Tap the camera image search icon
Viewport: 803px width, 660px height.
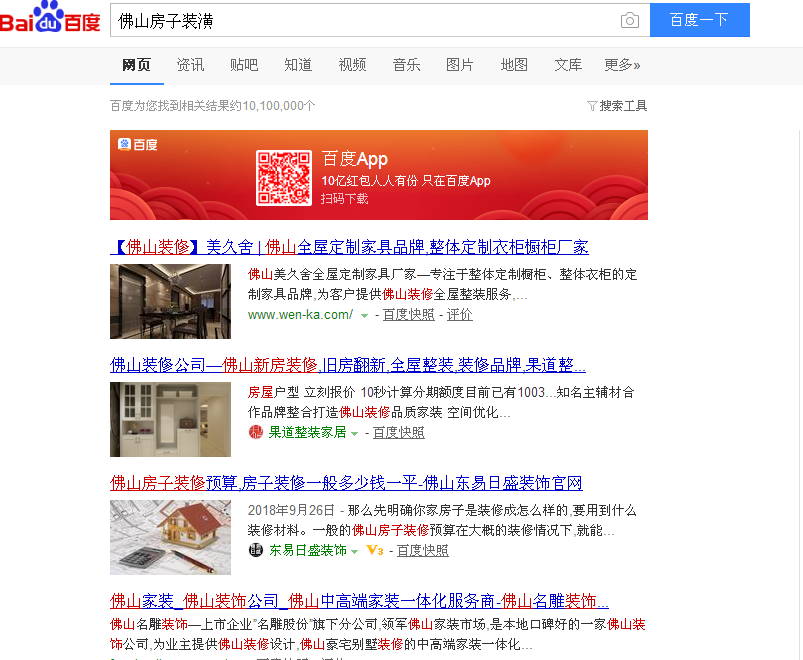[x=629, y=20]
